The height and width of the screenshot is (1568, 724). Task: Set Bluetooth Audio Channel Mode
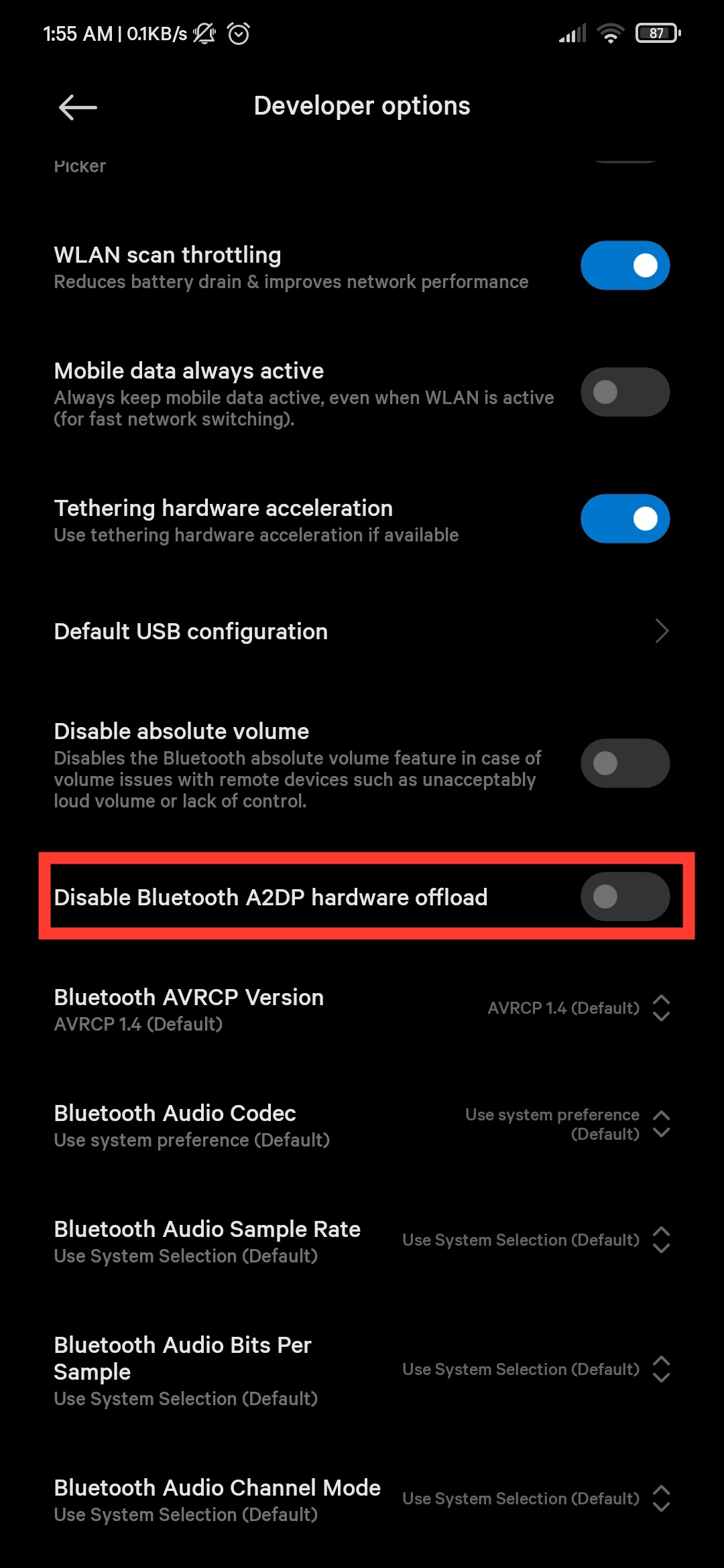pyautogui.click(x=362, y=1500)
